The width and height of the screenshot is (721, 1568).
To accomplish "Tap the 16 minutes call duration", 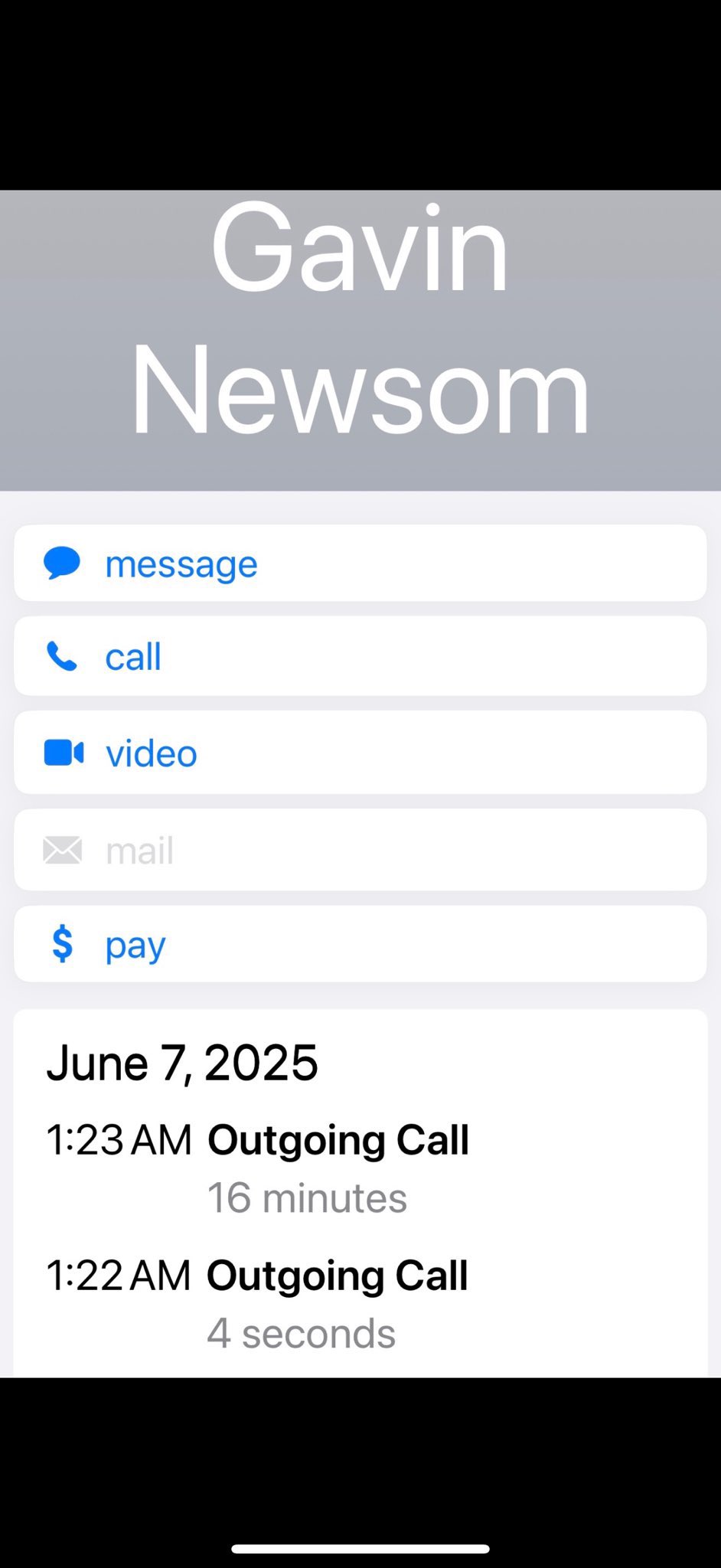I will click(307, 1197).
